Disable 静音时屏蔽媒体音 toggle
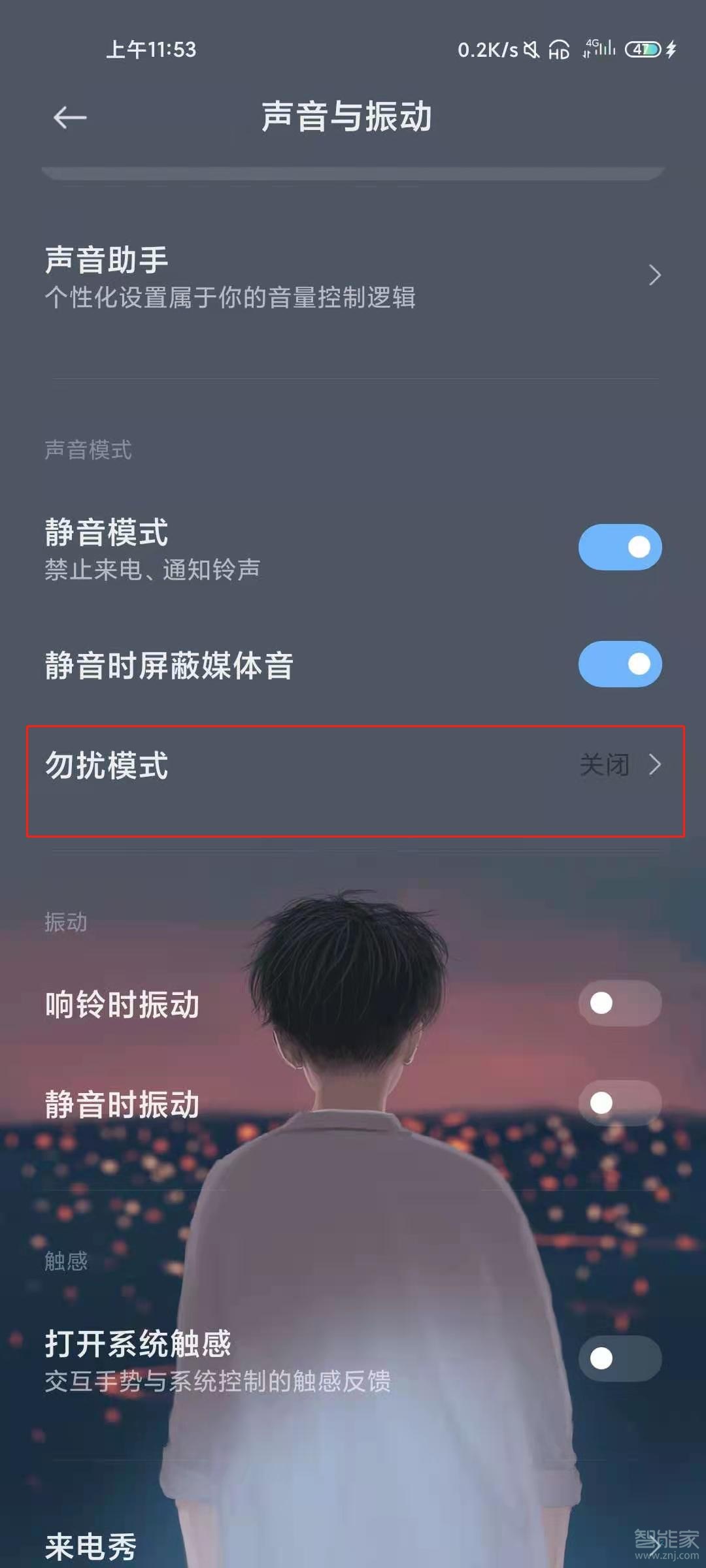The width and height of the screenshot is (706, 1568). (x=619, y=664)
